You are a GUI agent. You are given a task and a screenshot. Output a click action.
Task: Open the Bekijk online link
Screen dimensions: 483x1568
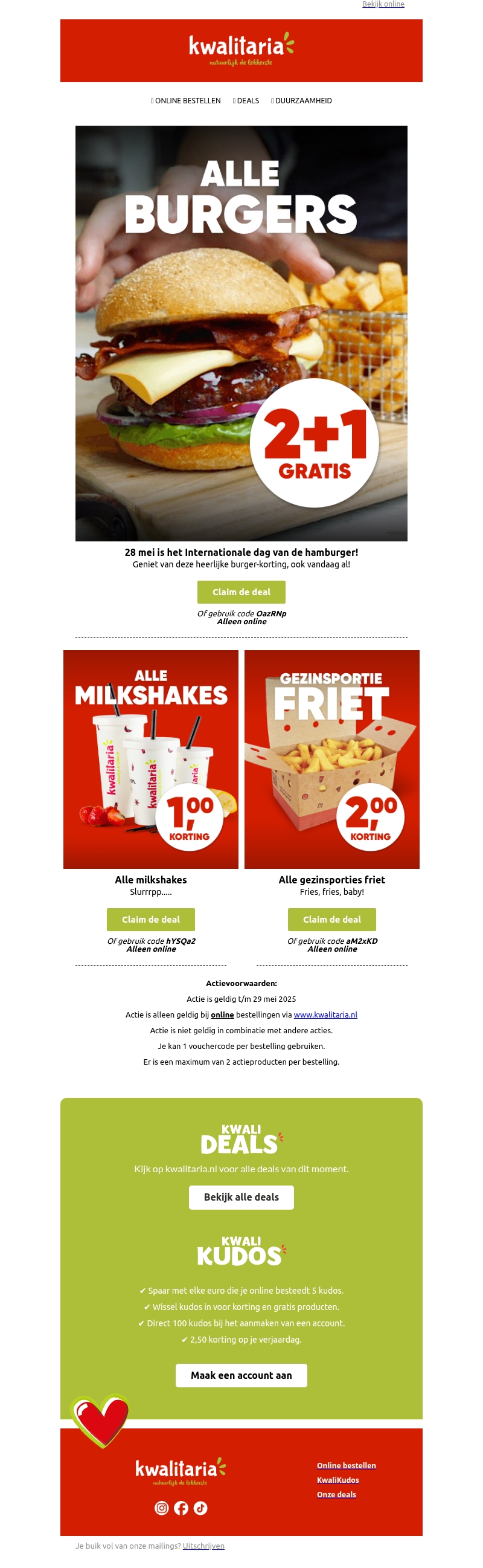click(x=383, y=4)
